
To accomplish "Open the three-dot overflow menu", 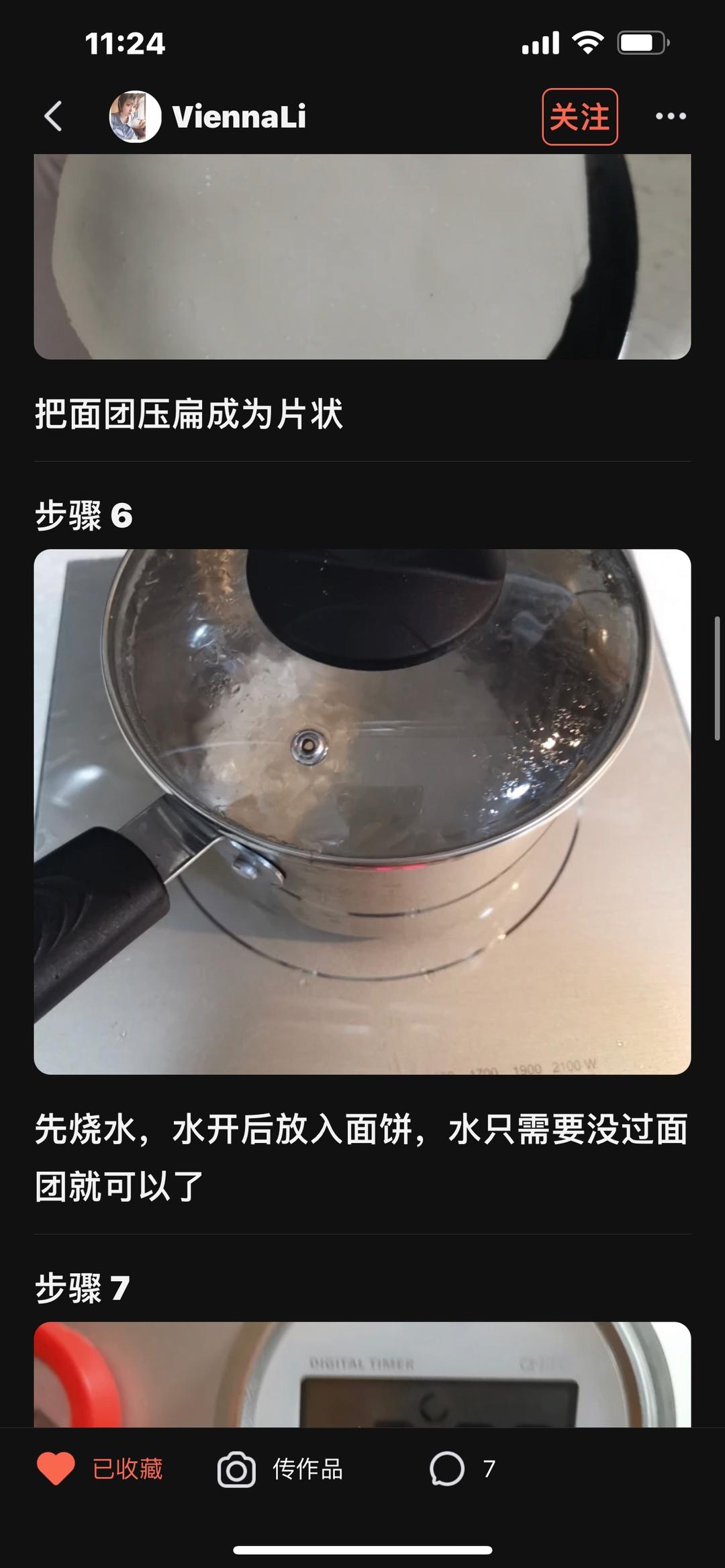I will (671, 116).
